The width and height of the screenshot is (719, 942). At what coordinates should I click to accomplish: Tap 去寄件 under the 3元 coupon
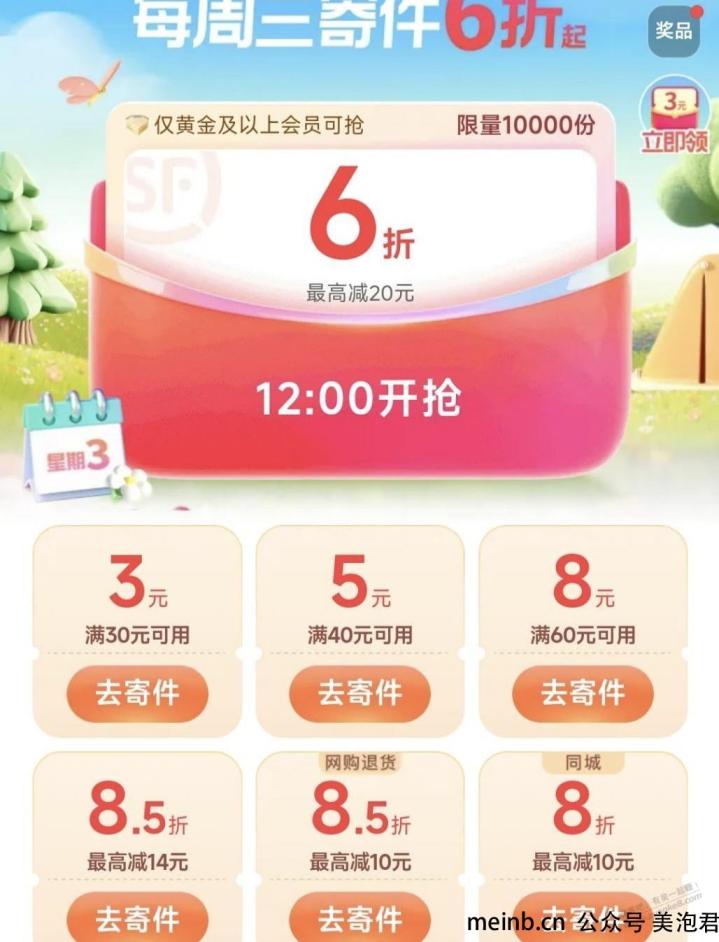pos(137,694)
